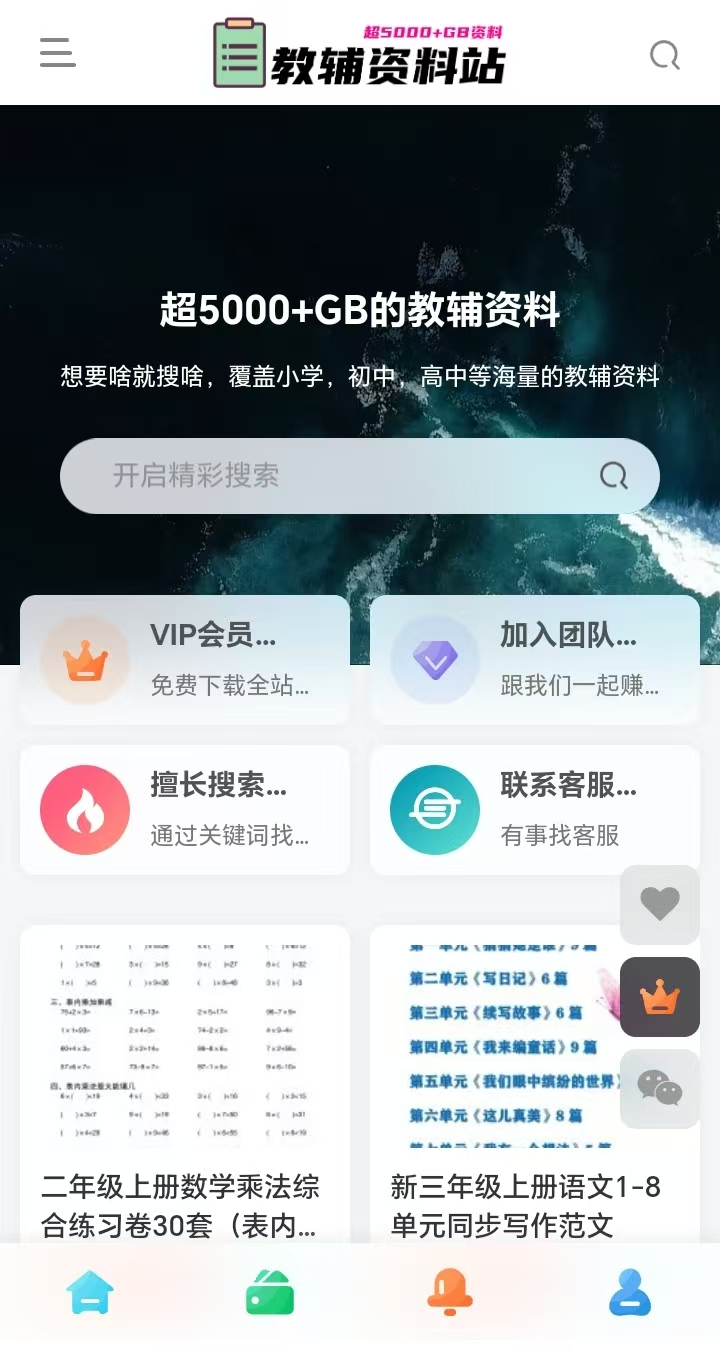Viewport: 720px width, 1352px height.
Task: Tap the search icon in the top bar
Action: click(x=664, y=54)
